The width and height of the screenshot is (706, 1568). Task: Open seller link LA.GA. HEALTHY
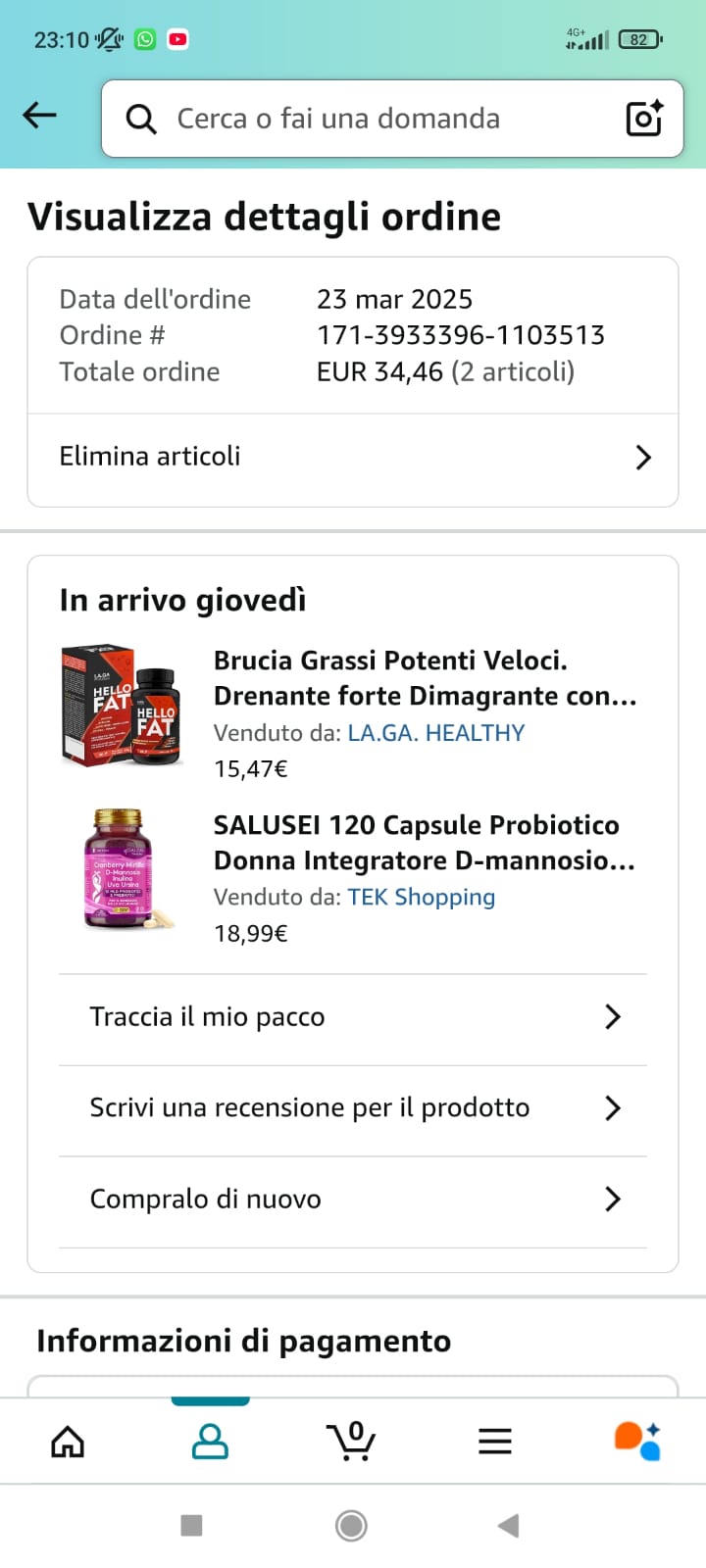click(435, 733)
